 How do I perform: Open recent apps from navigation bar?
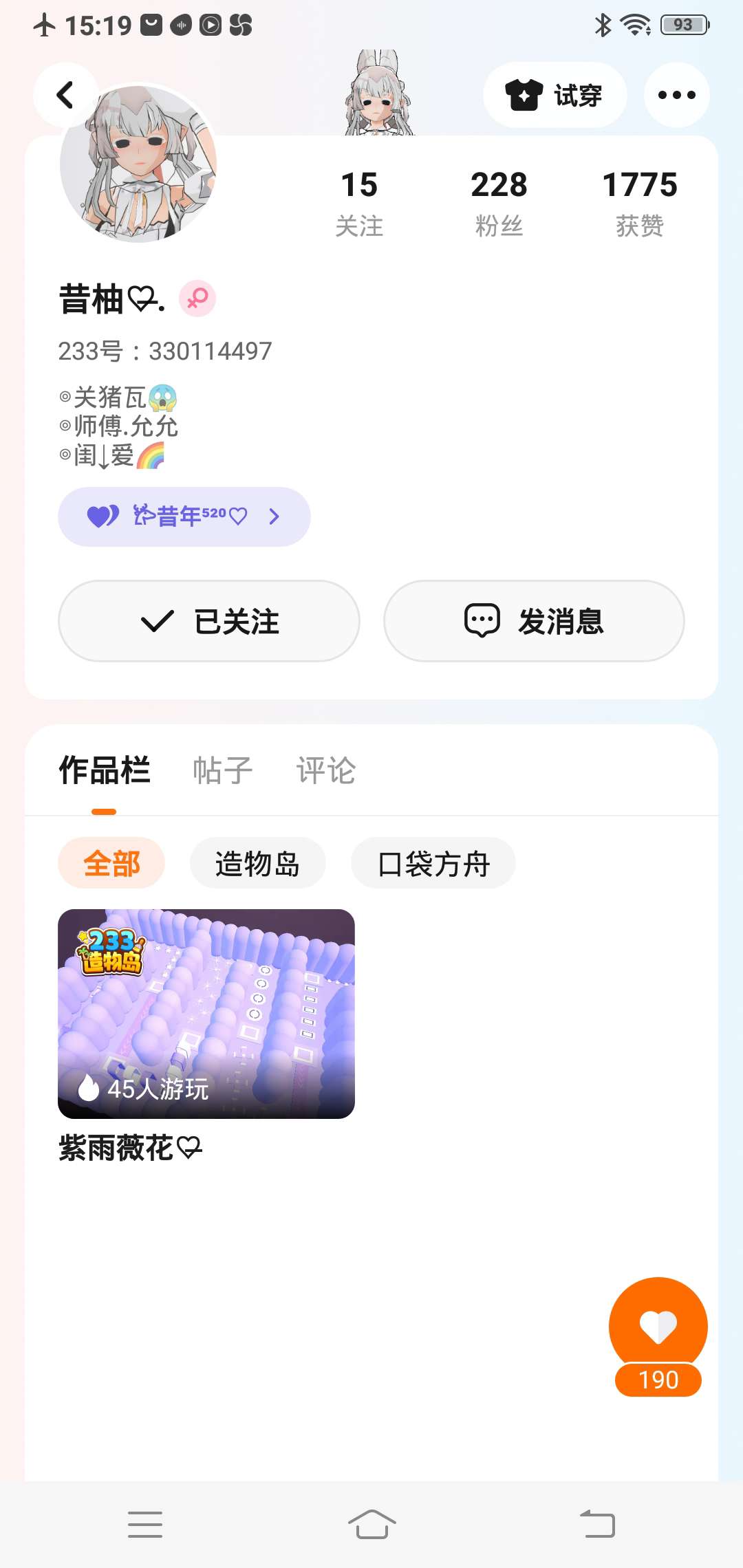[145, 1524]
